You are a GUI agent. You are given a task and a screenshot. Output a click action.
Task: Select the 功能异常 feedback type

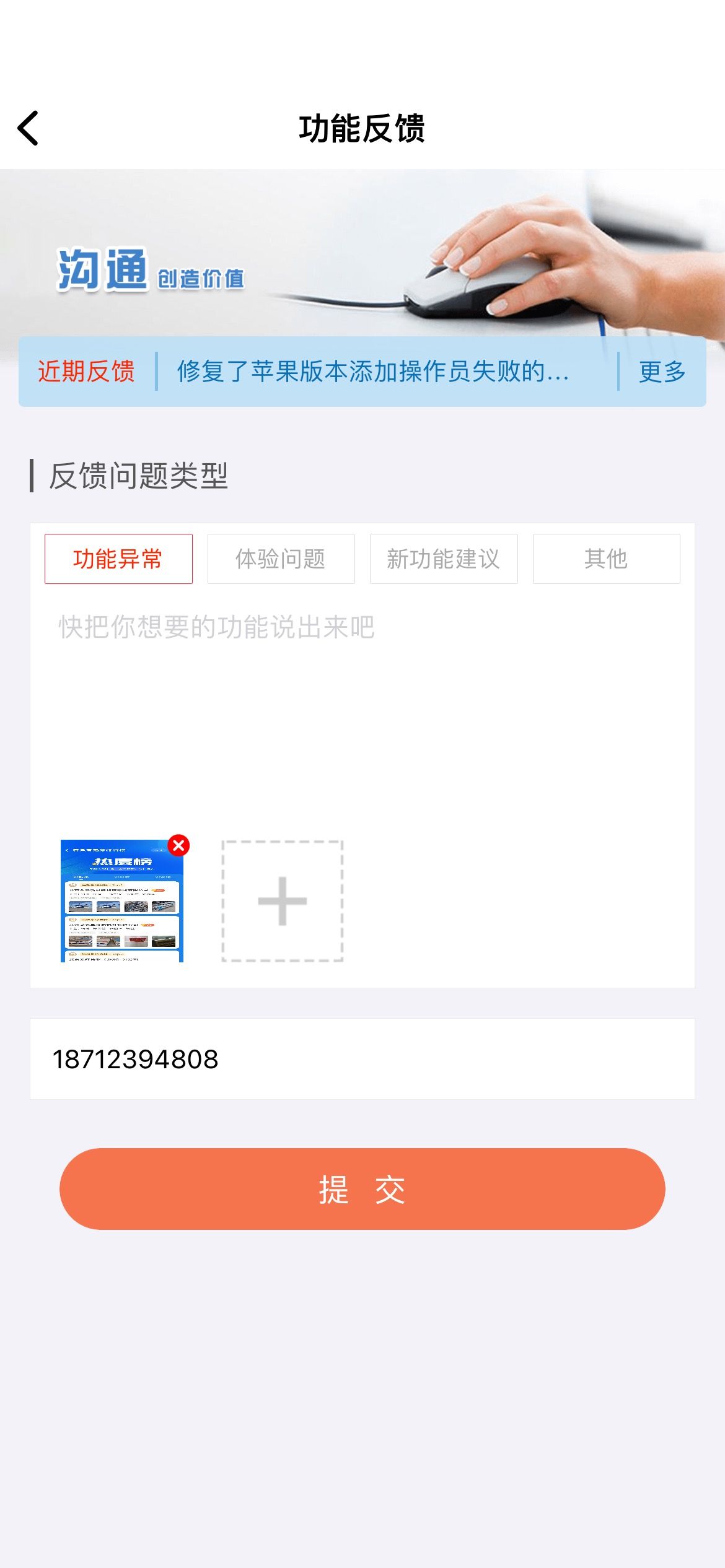point(118,559)
